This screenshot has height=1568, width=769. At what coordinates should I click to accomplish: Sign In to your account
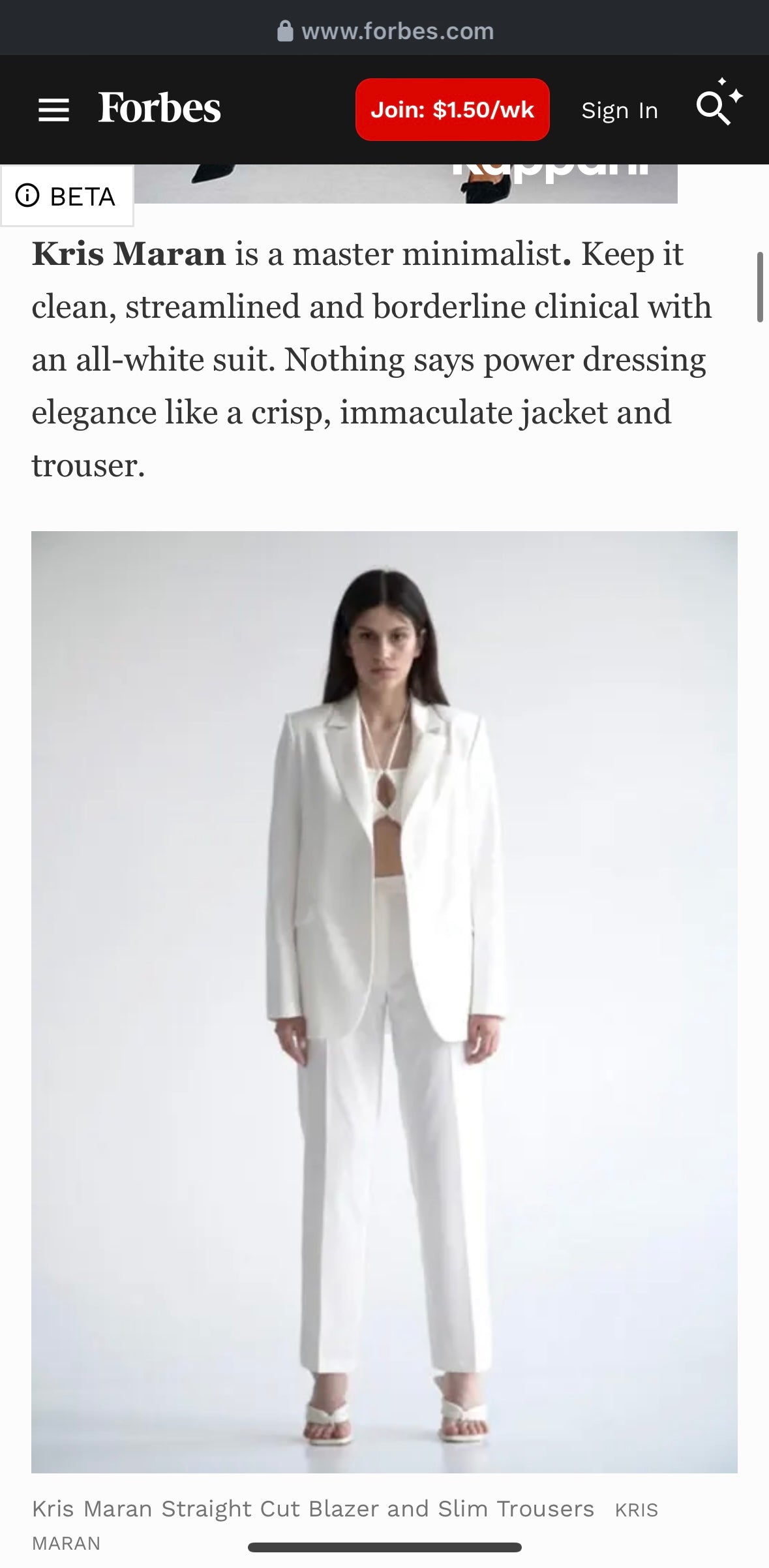[x=619, y=110]
